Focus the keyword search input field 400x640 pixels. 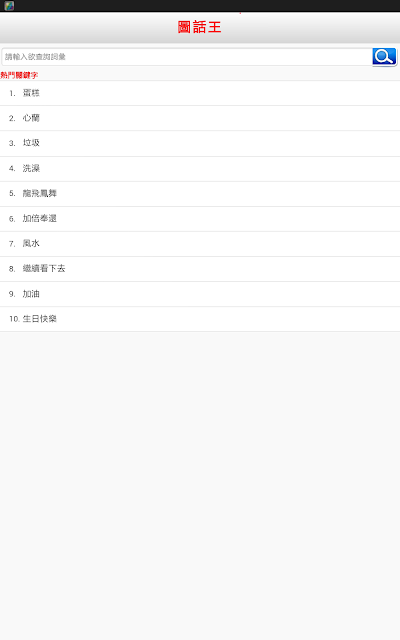pos(187,57)
